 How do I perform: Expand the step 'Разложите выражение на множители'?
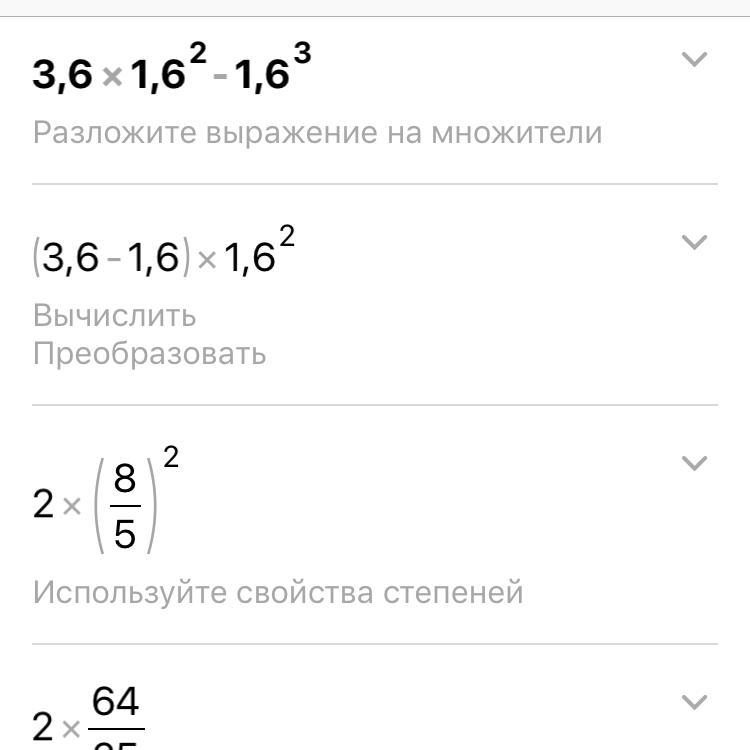693,60
